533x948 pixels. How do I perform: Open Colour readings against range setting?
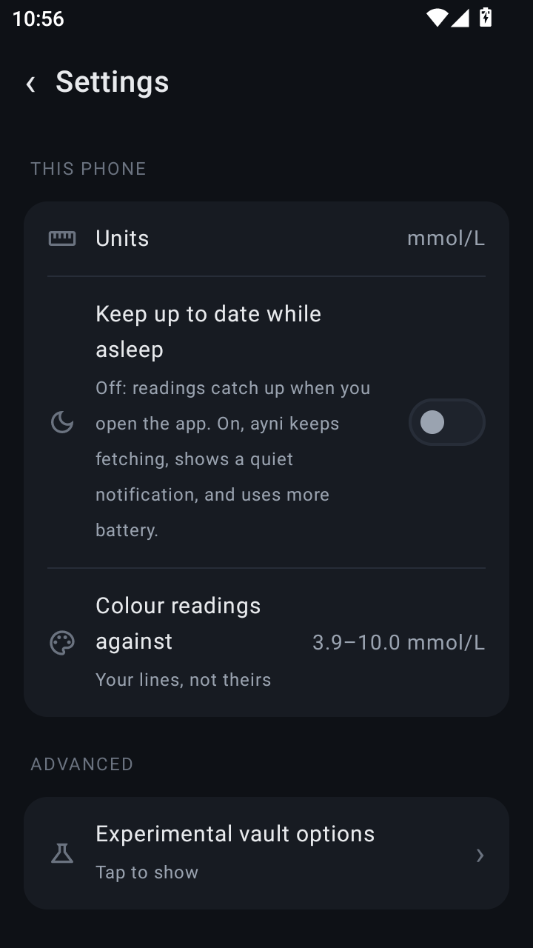266,642
